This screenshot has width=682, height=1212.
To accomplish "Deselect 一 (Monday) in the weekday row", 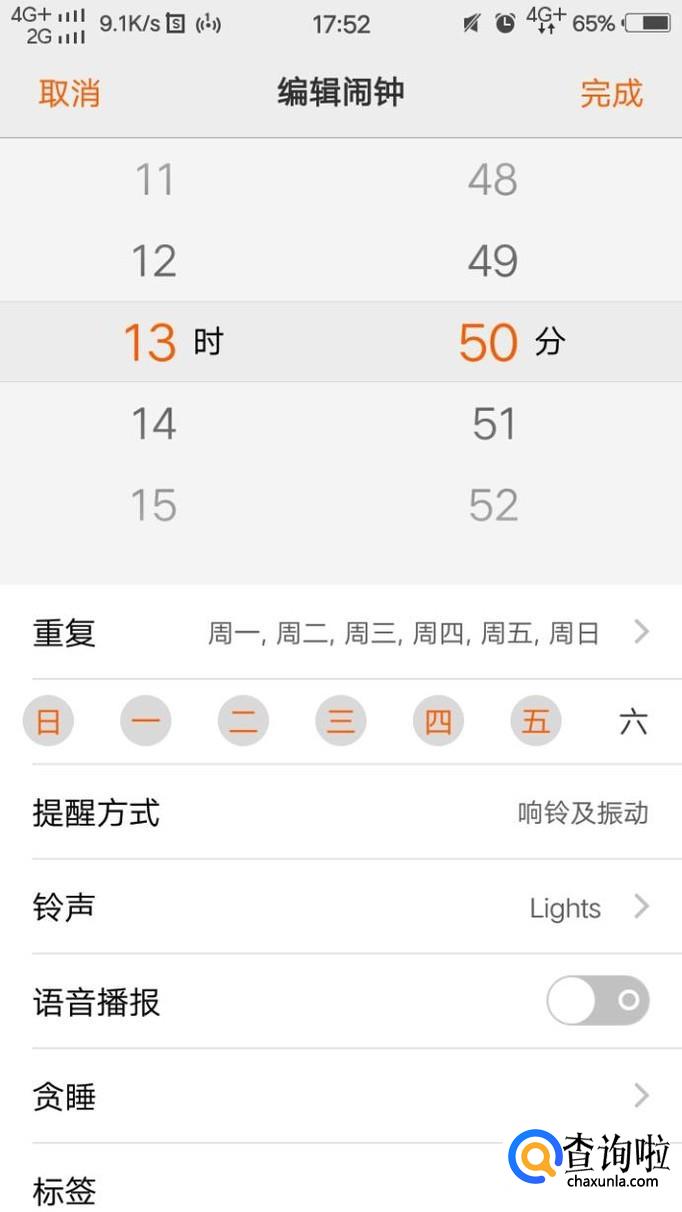I will (146, 721).
